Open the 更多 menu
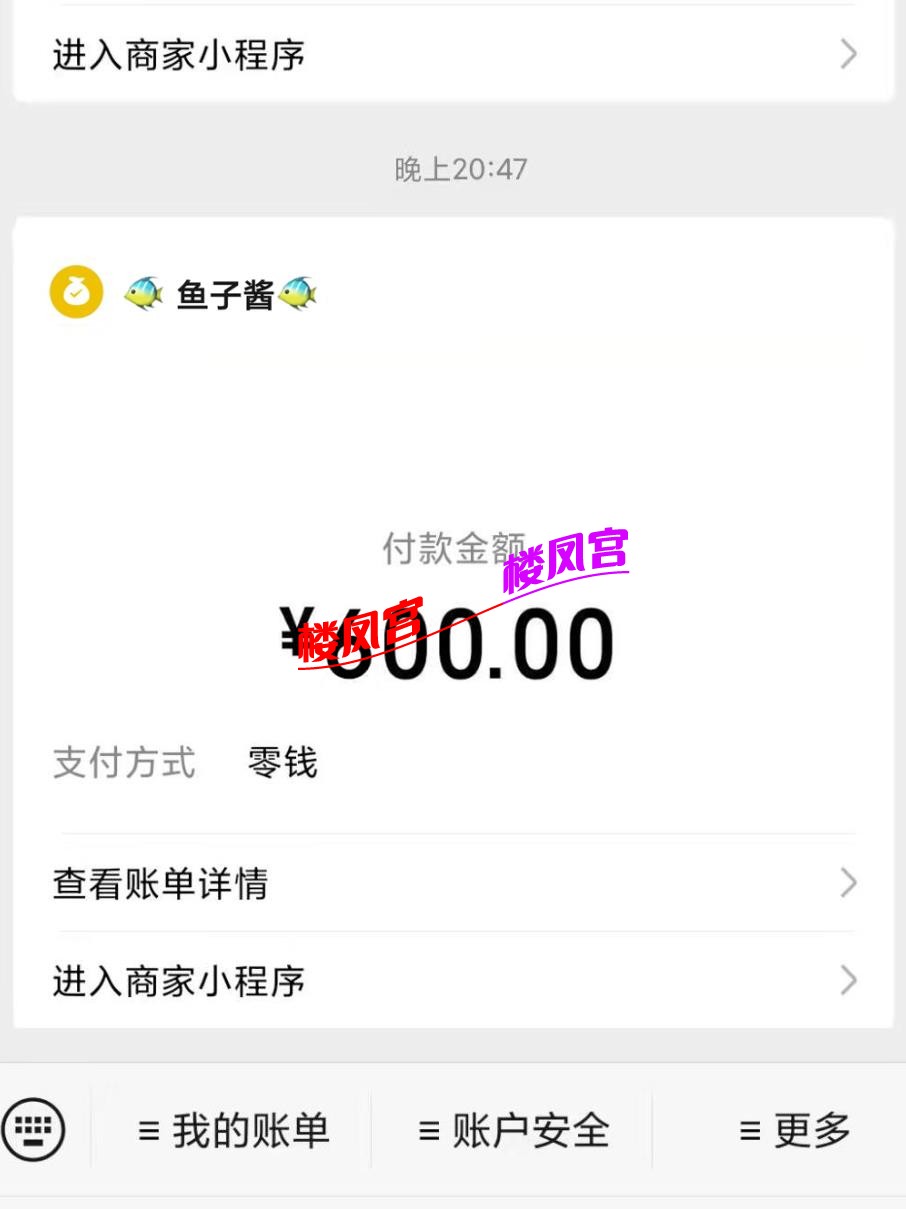The image size is (906, 1209). (810, 1130)
